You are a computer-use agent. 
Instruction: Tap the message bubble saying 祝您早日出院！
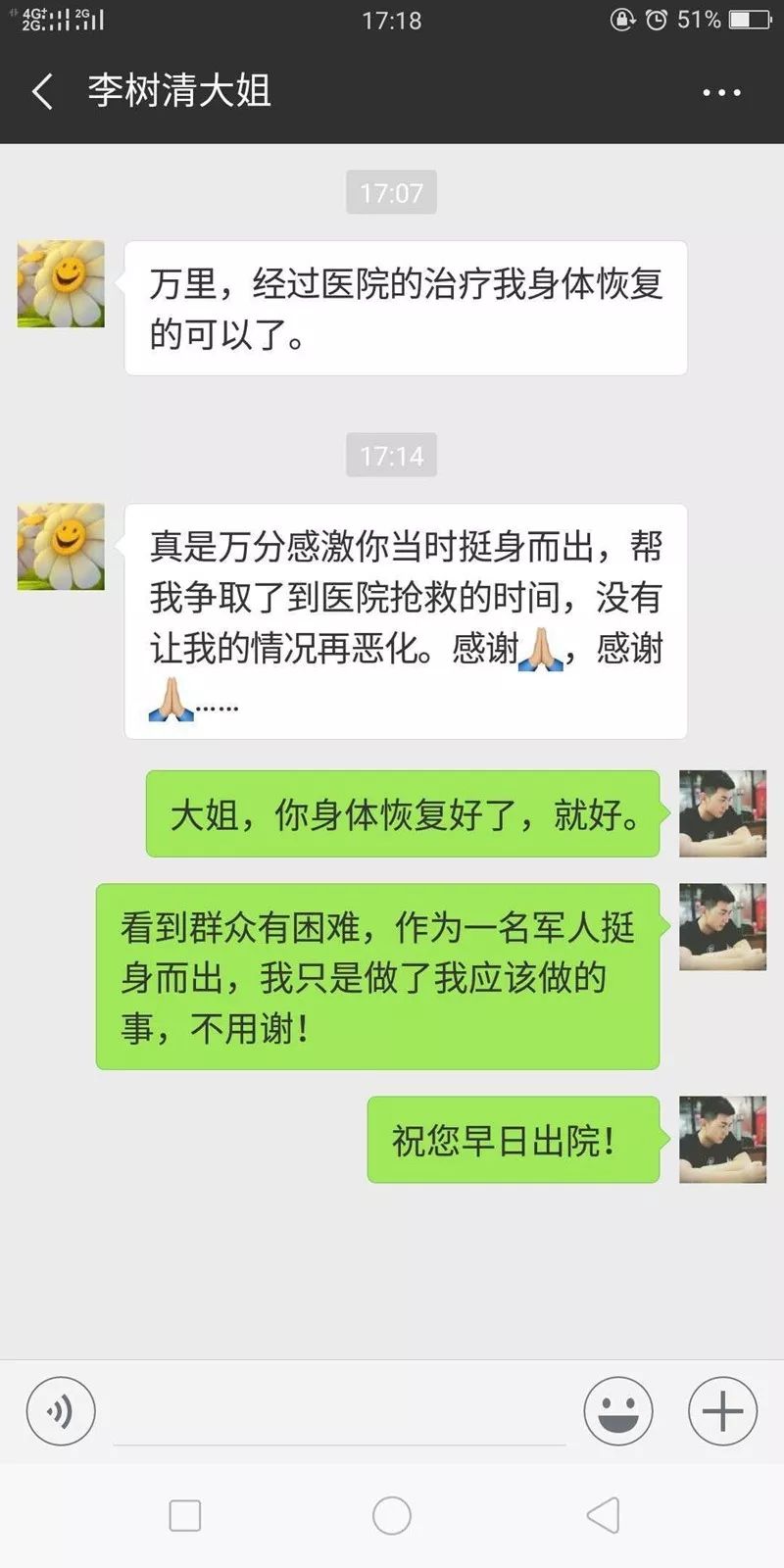513,1140
